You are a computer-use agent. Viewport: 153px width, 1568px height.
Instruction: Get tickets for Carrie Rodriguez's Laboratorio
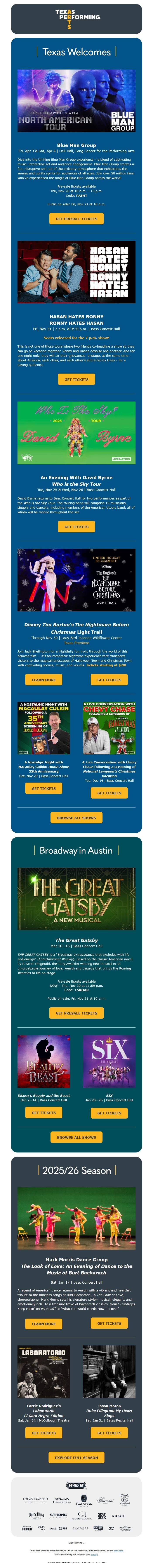click(43, 1433)
